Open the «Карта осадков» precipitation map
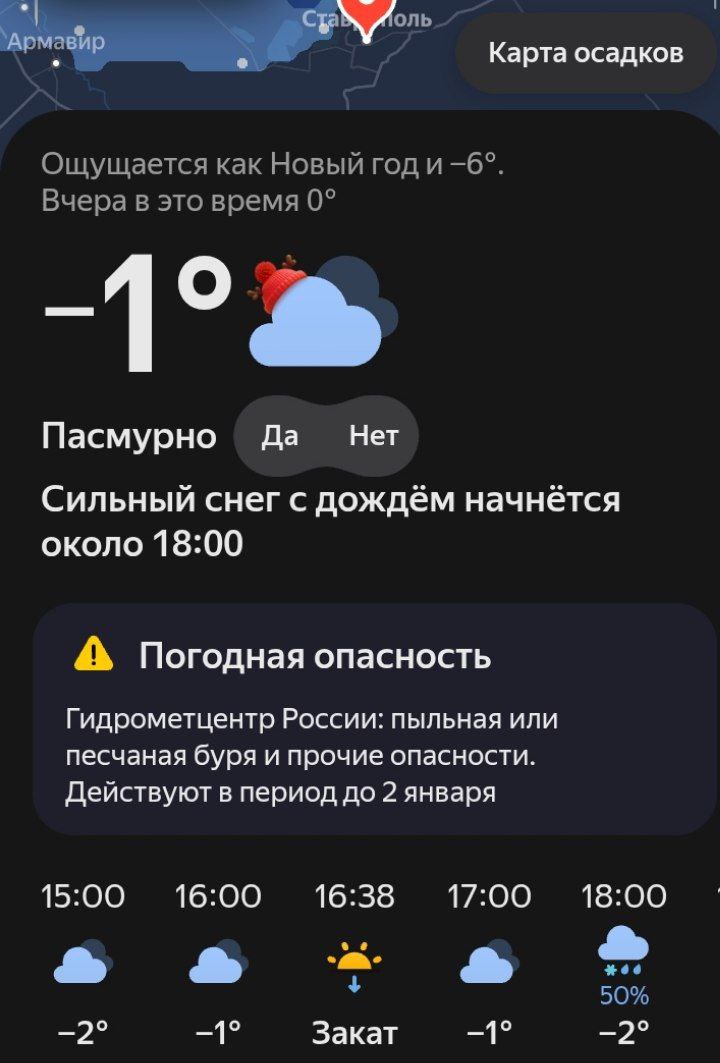Screen dimensions: 720x1063 [x=585, y=53]
